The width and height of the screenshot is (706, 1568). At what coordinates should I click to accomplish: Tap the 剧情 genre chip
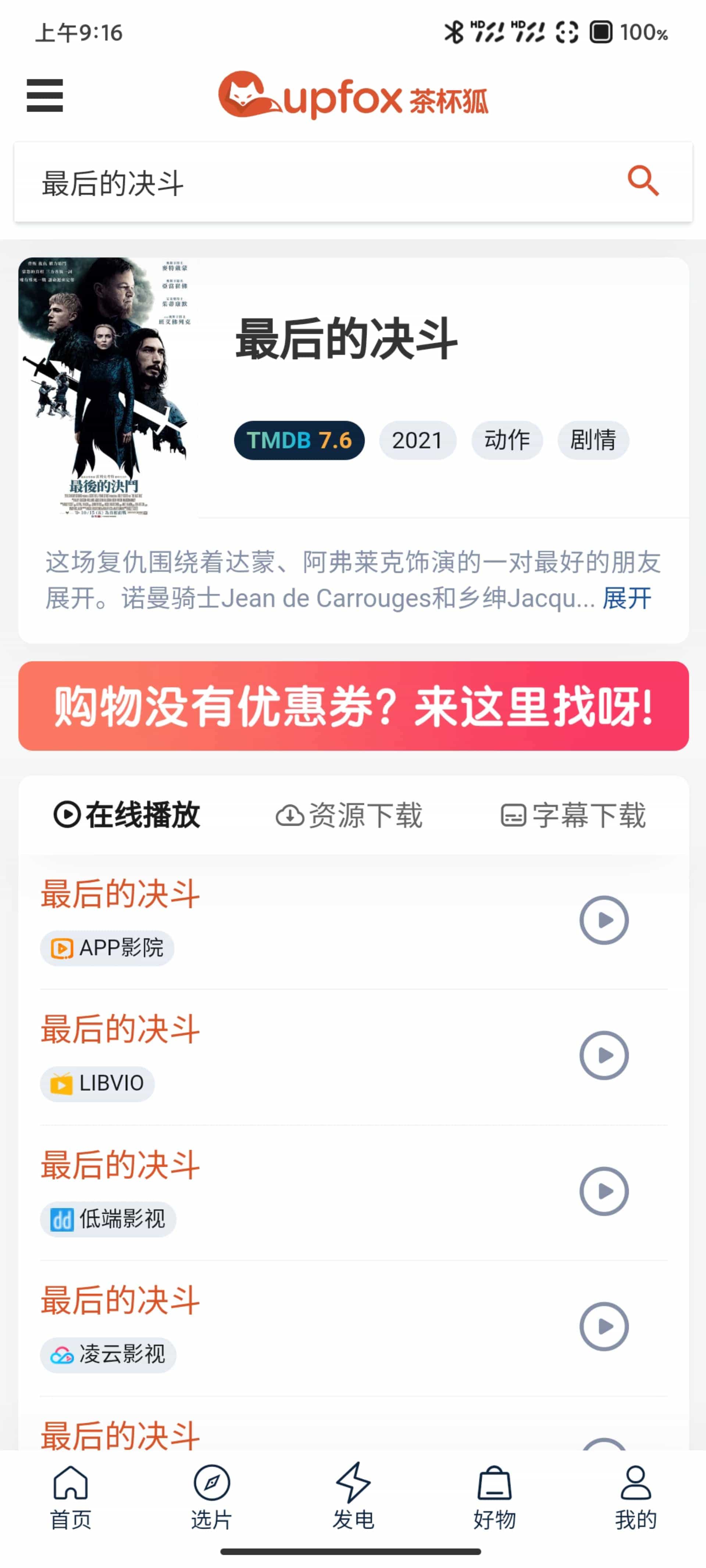coord(593,439)
